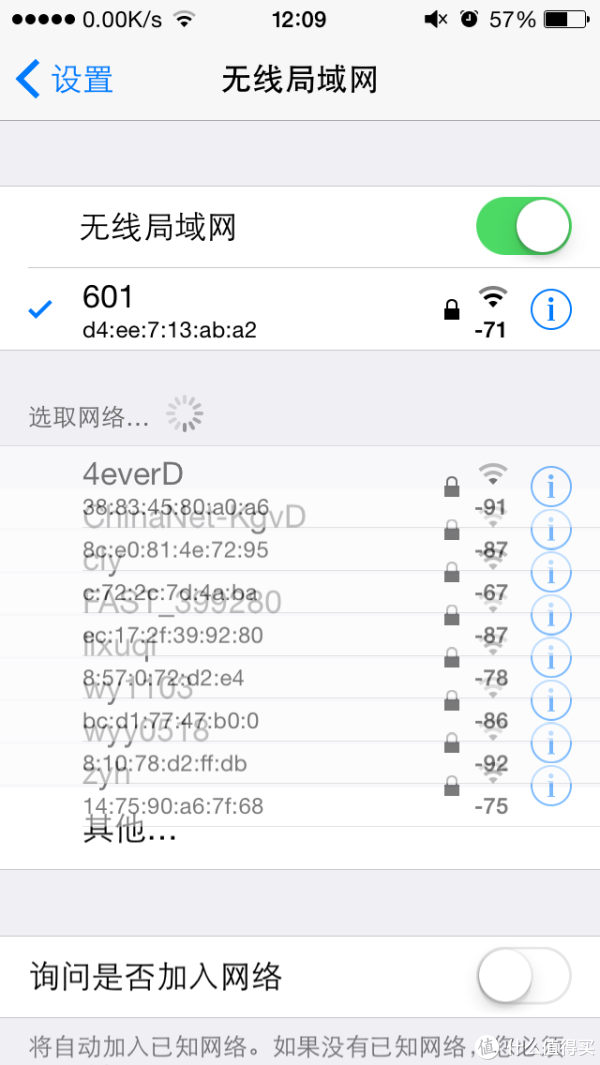Open info icon beside 4everD
The image size is (600, 1065).
550,486
